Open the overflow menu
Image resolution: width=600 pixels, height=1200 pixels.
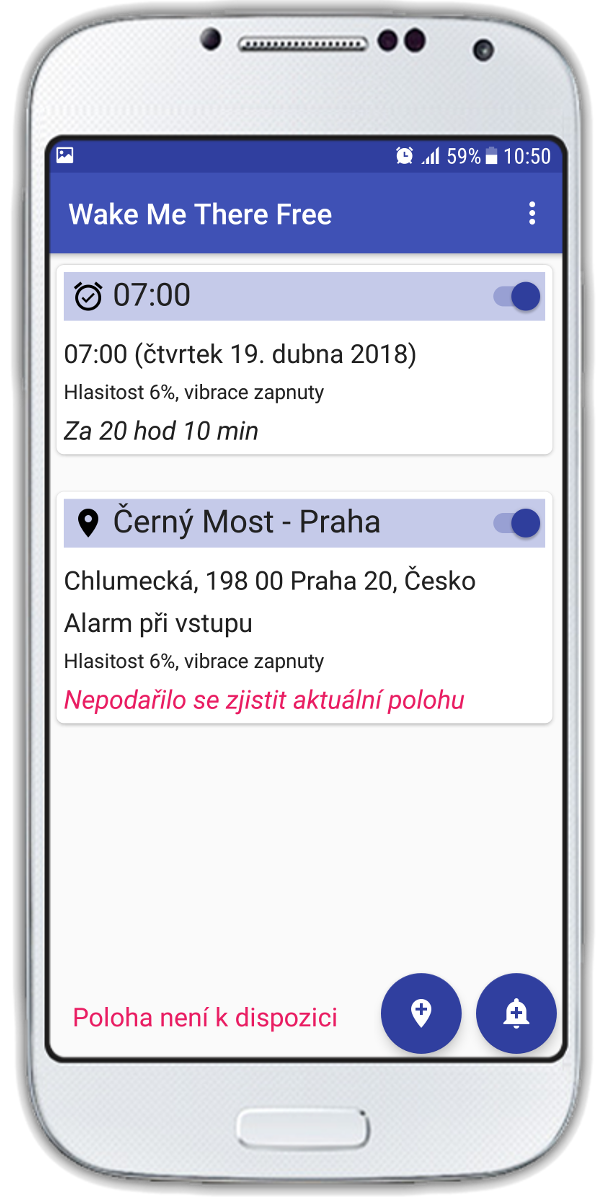tap(532, 213)
